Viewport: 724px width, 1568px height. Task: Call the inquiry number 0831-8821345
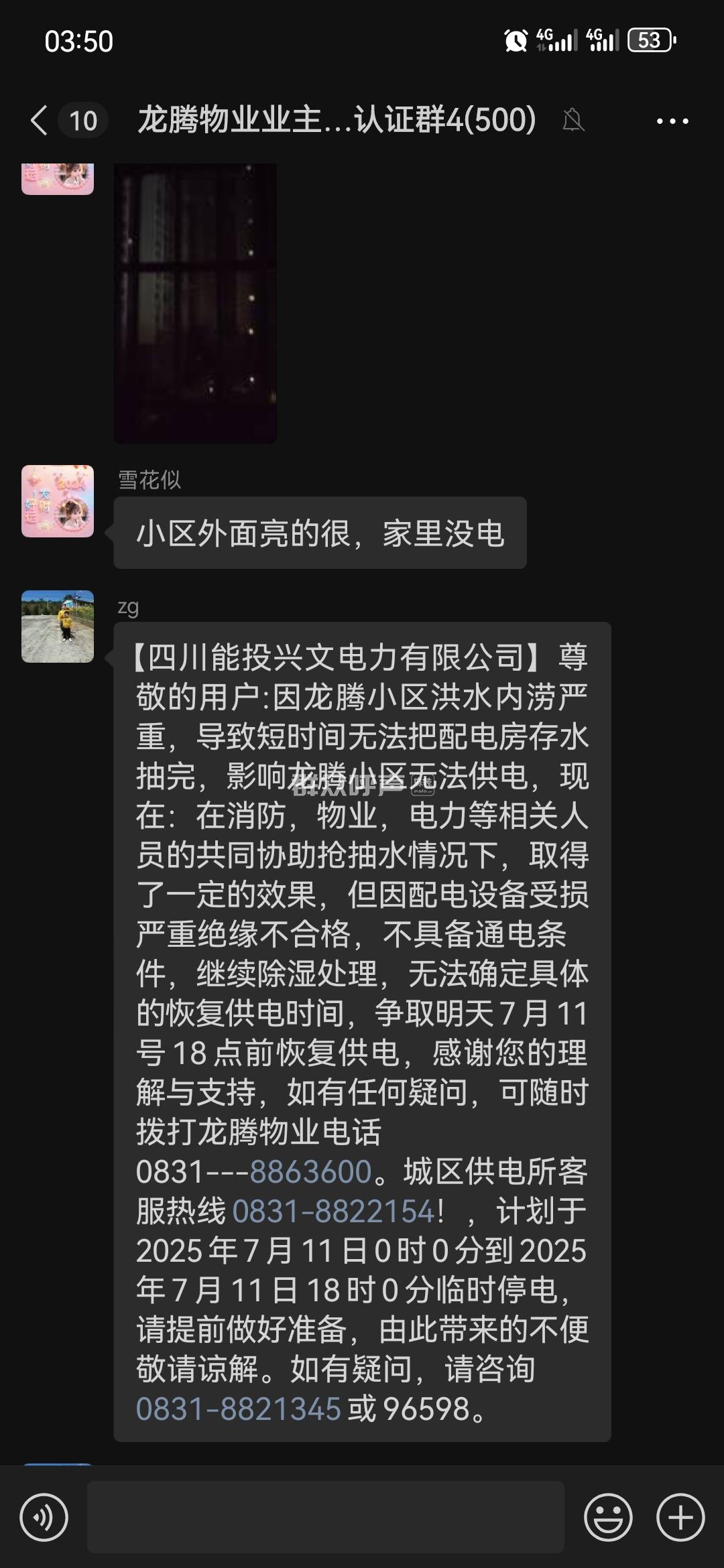coord(239,1409)
